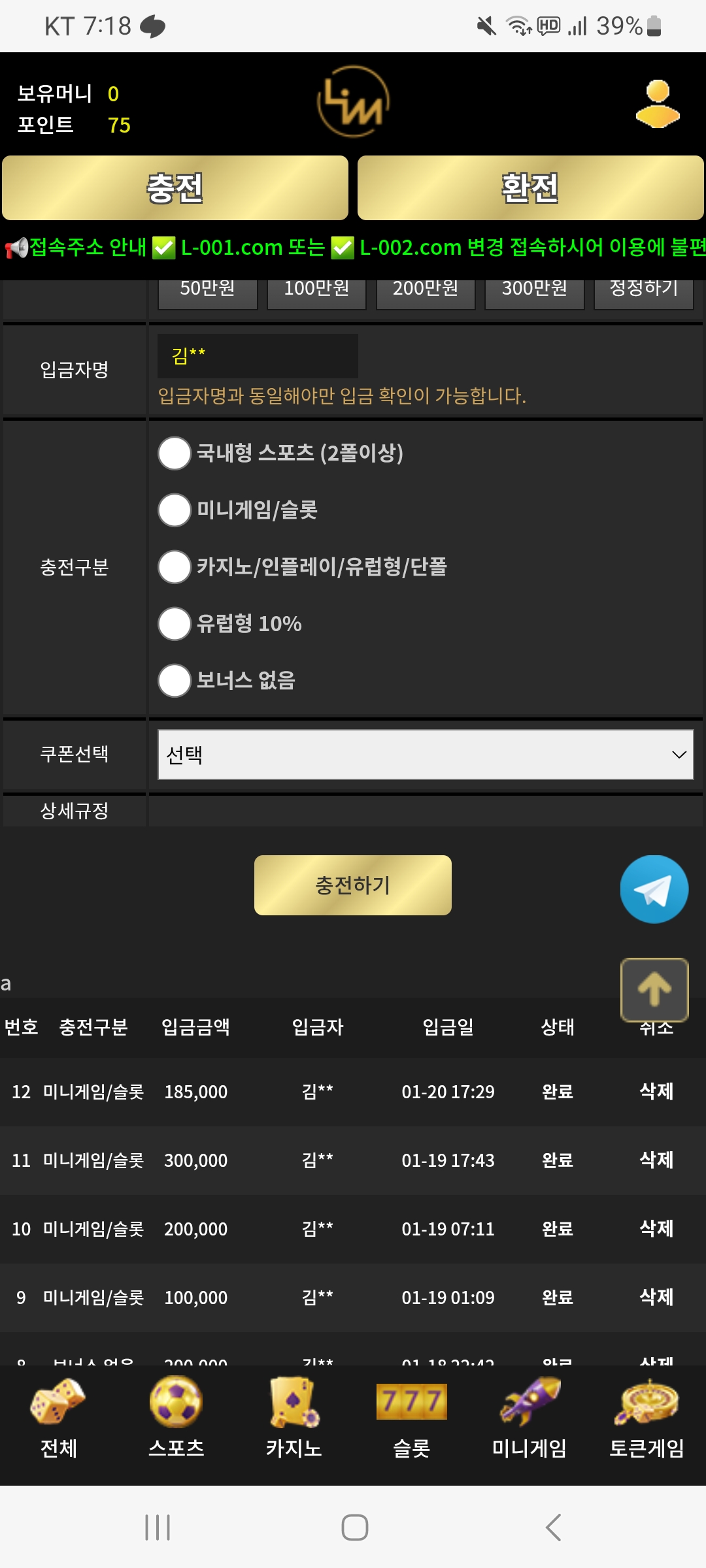Viewport: 706px width, 1568px height.
Task: Expand the 쿠폰선택 dropdown
Action: [425, 755]
